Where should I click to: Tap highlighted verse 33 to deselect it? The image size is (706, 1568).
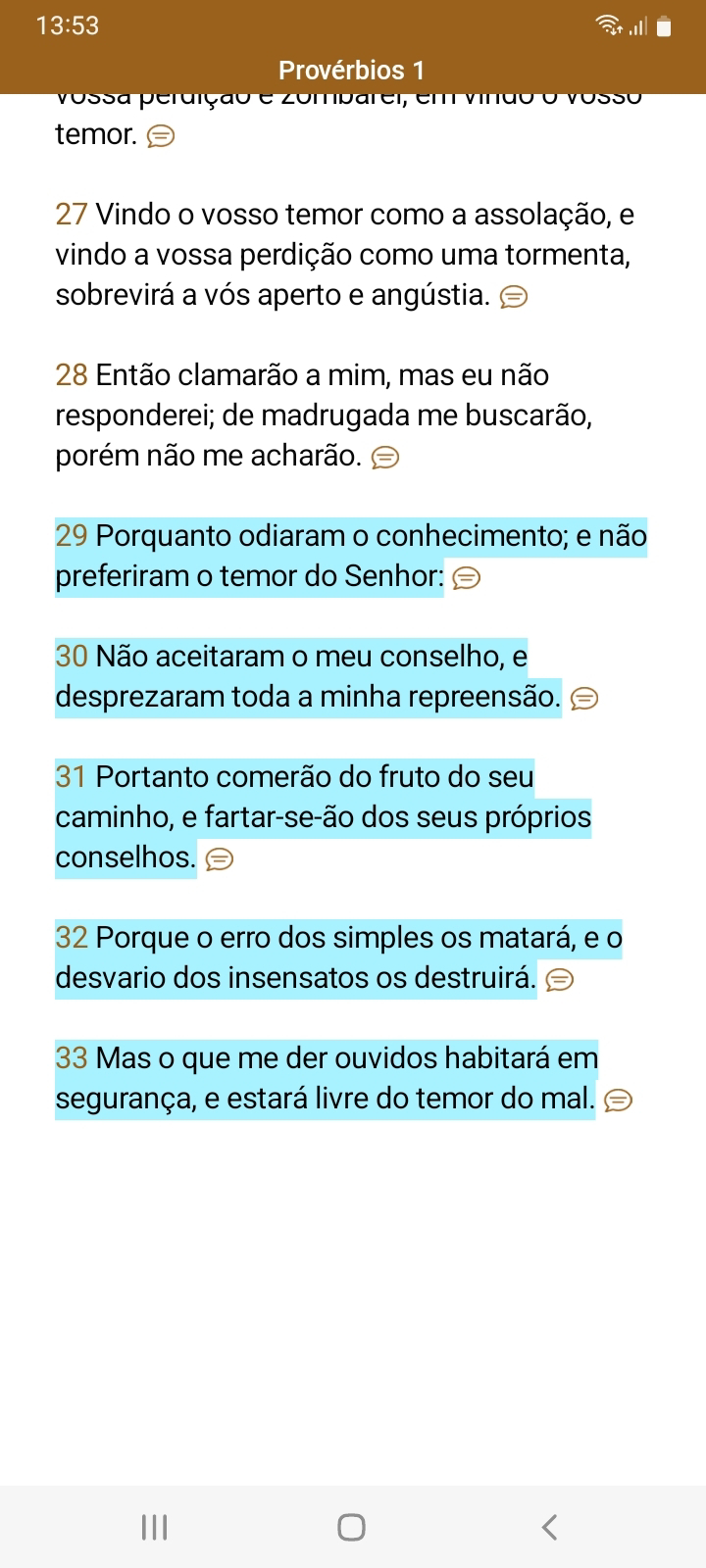(x=324, y=1078)
